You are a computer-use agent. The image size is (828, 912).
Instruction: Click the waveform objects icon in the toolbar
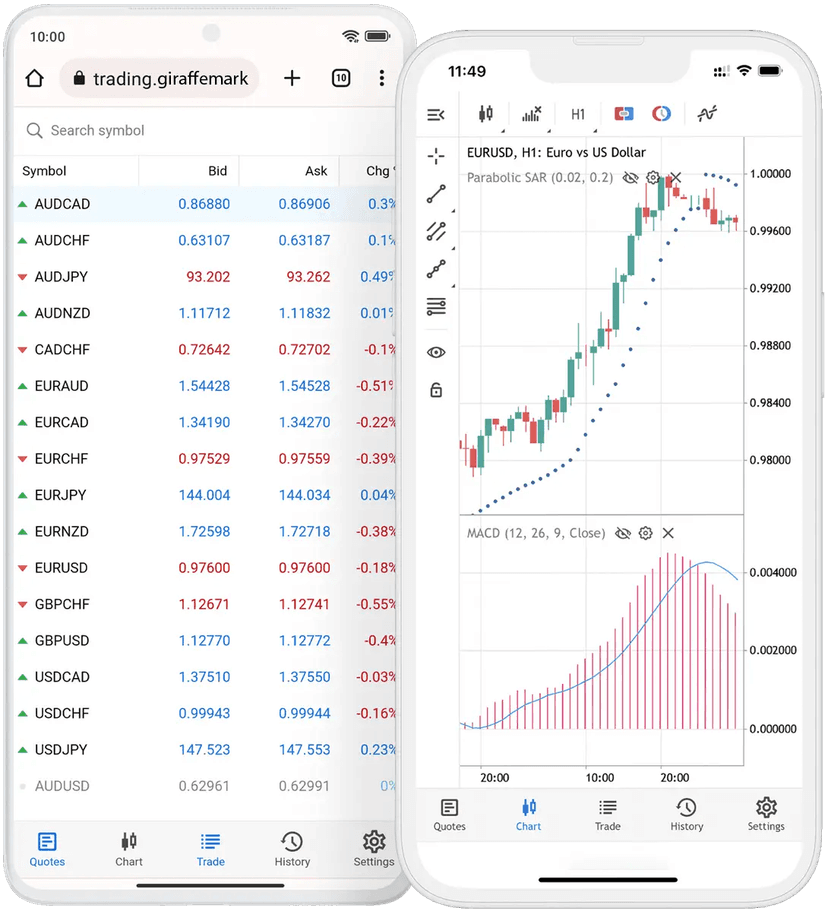pos(706,114)
